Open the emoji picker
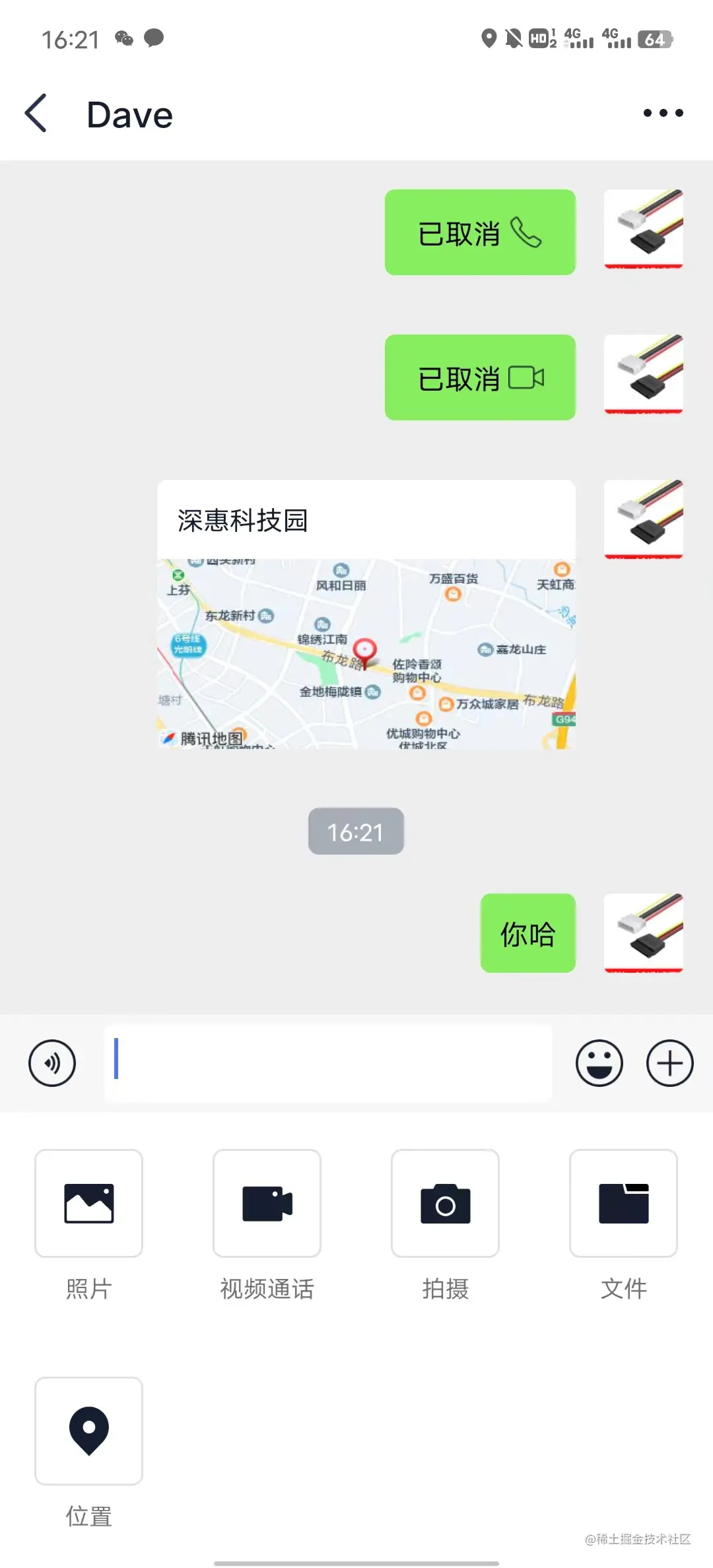Image resolution: width=713 pixels, height=1568 pixels. click(599, 1063)
